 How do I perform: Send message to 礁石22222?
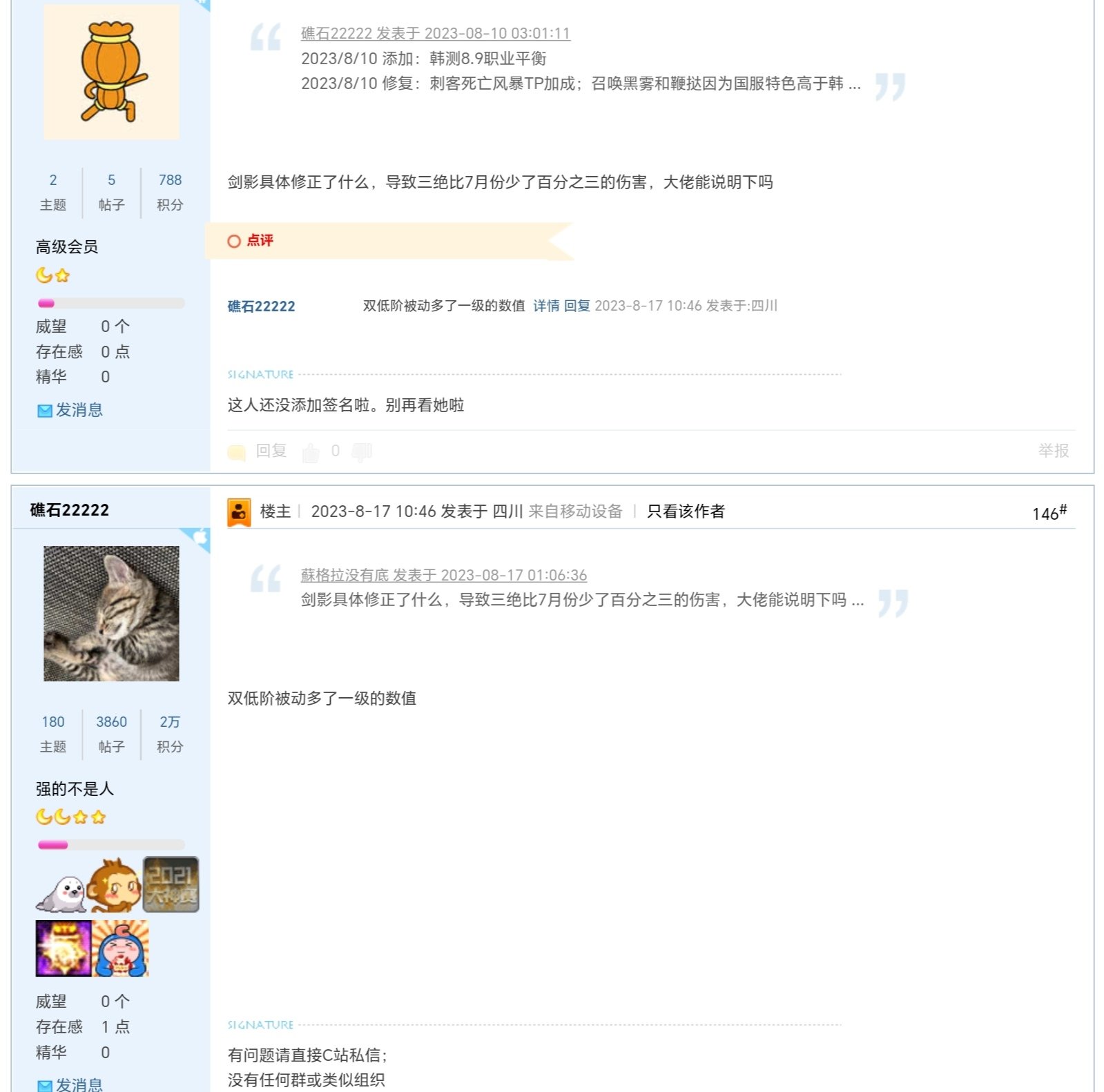[x=70, y=1084]
